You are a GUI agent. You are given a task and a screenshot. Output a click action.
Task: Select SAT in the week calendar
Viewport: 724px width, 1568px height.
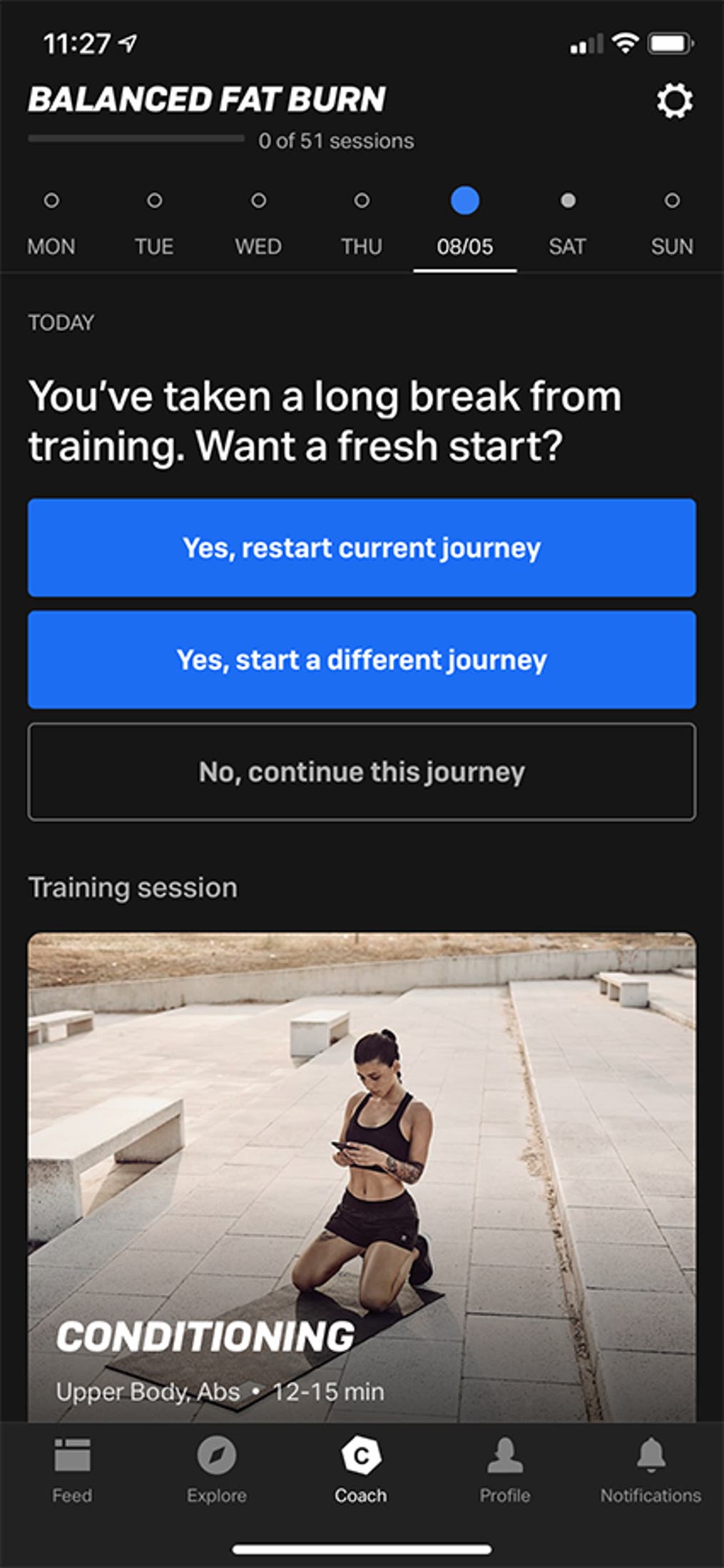coord(568,224)
